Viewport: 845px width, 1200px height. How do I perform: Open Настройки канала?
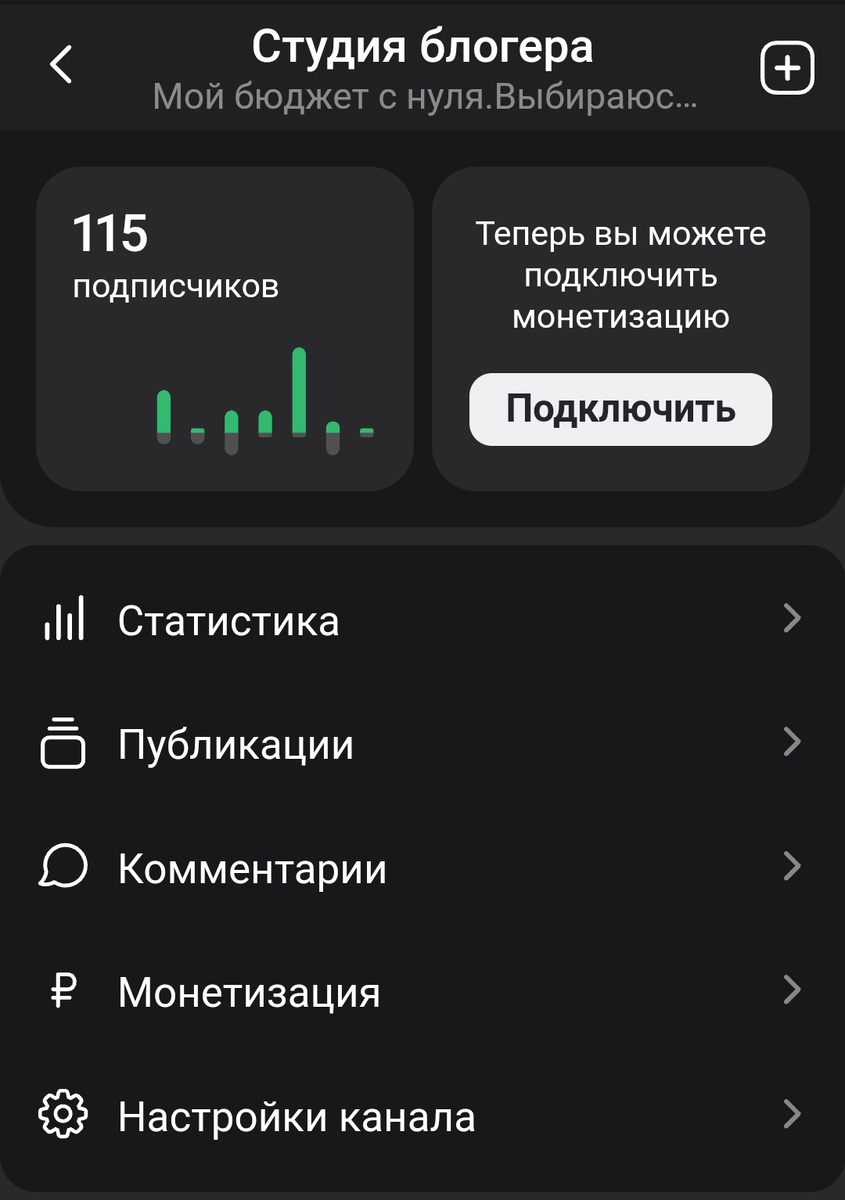pyautogui.click(x=420, y=1116)
